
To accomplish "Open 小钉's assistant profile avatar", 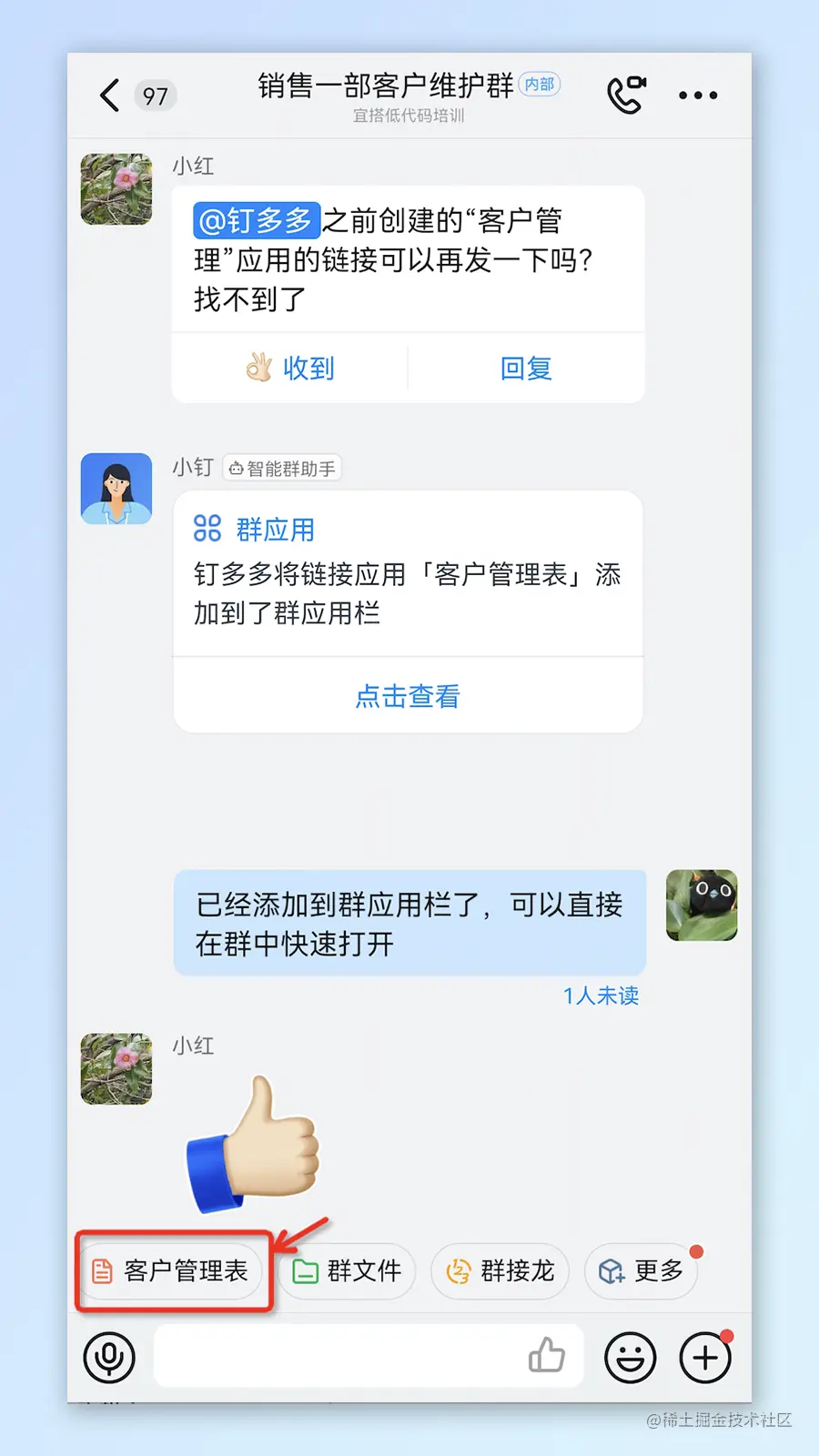I will [116, 489].
